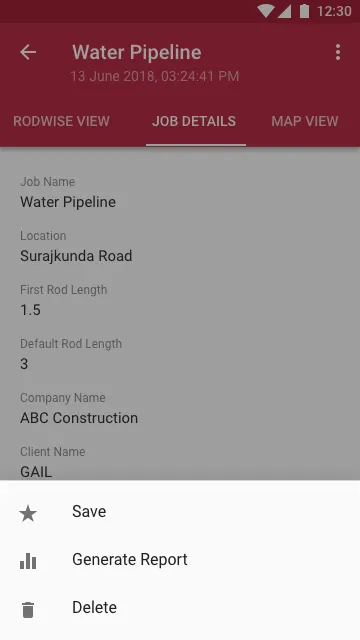
Task: Tap Delete in the bottom sheet
Action: (180, 608)
